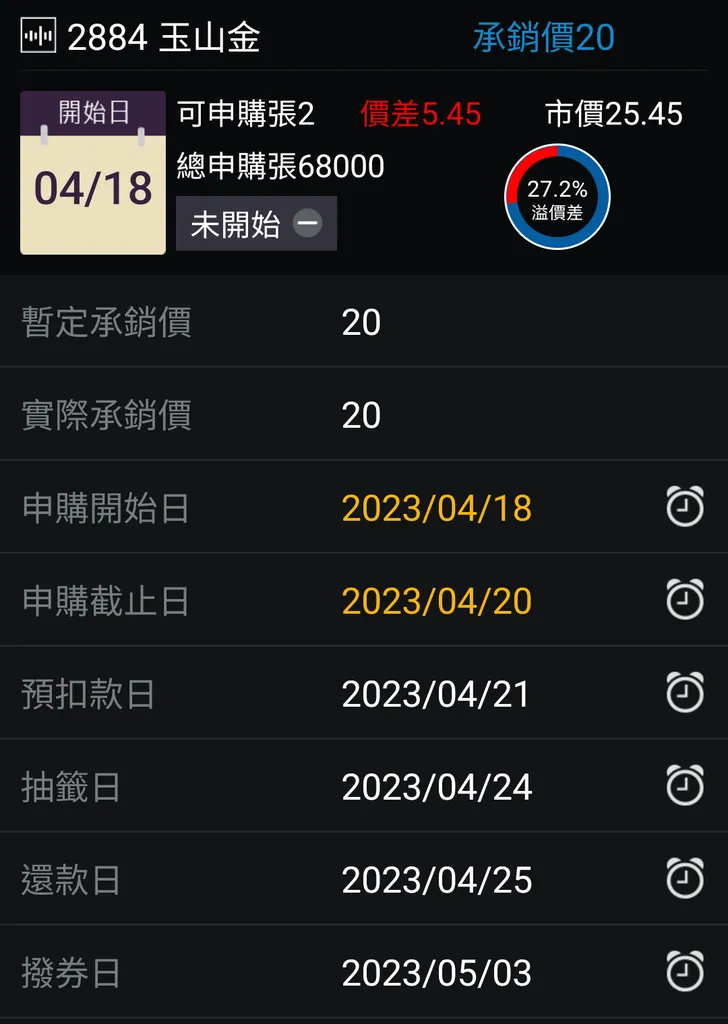Click the 04/18 開始日 calendar icon

(x=92, y=170)
